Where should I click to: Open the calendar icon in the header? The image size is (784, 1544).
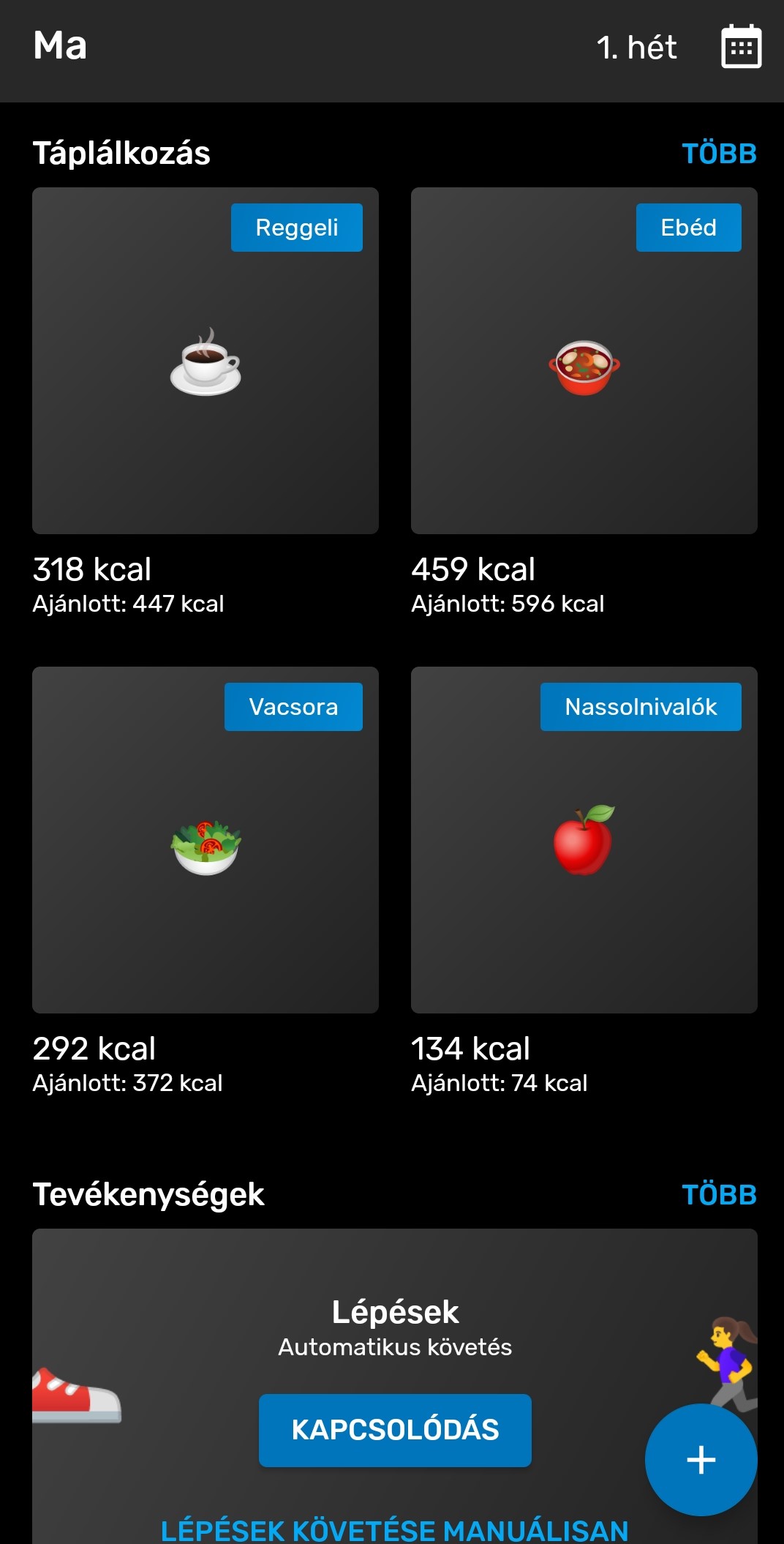click(741, 47)
